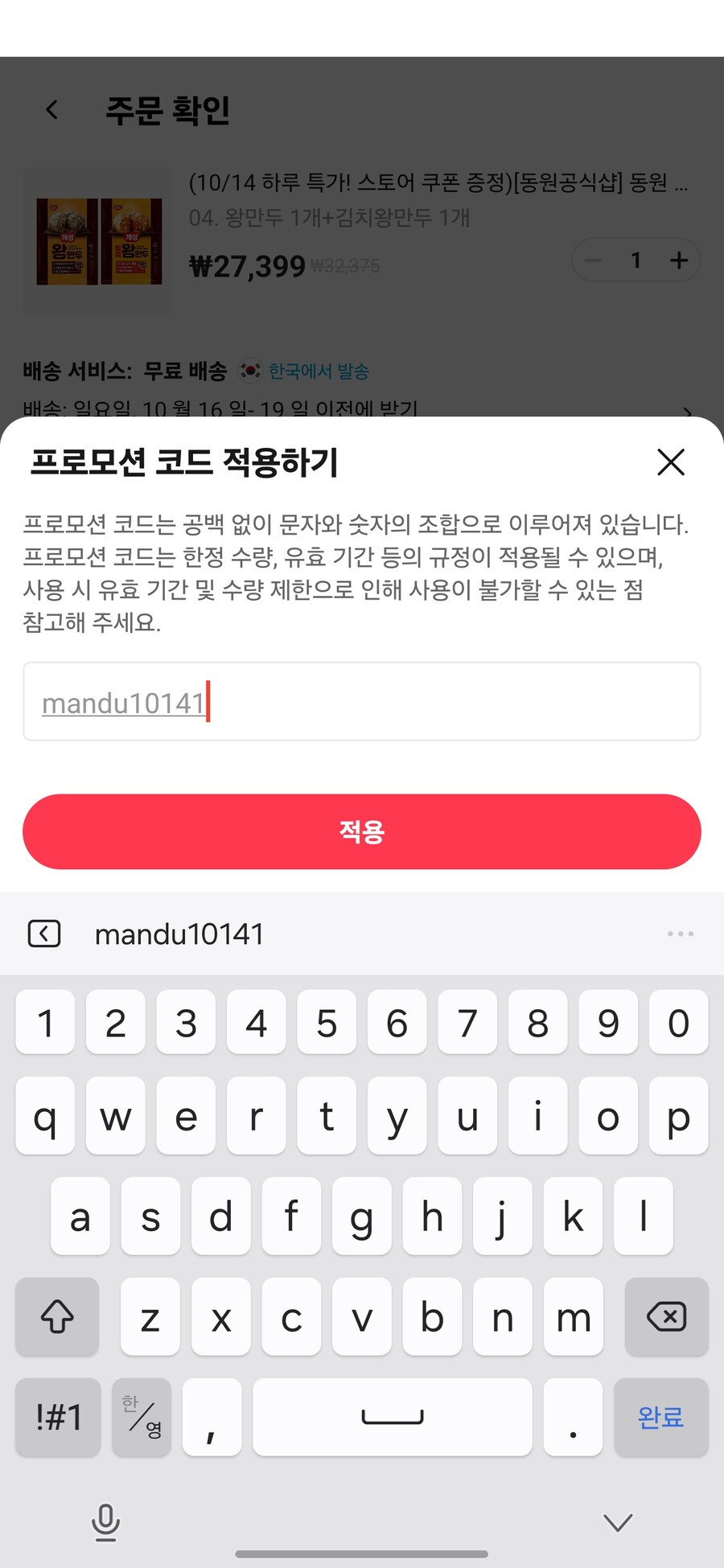
Task: Start voice input with the microphone icon
Action: pyautogui.click(x=105, y=1522)
